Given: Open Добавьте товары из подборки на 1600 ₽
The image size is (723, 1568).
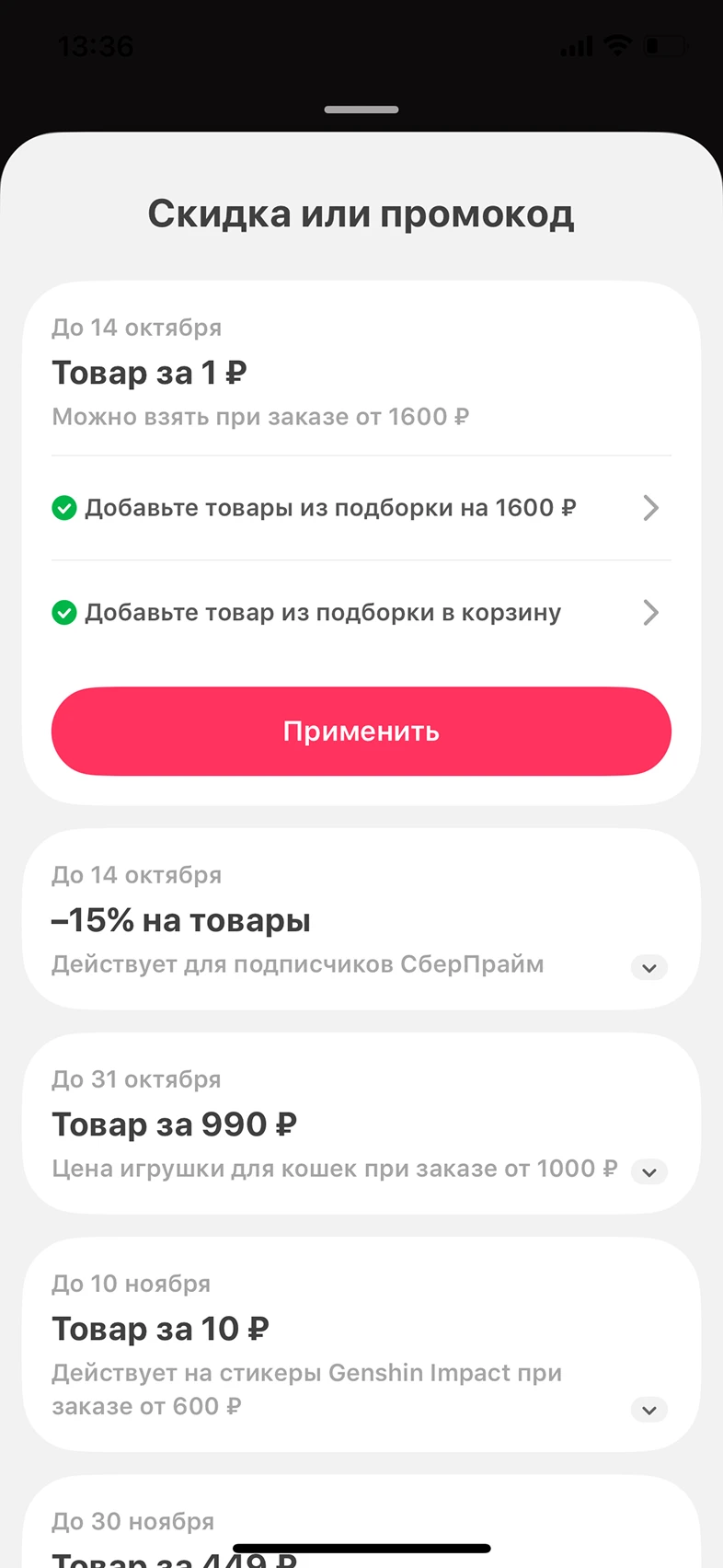Looking at the screenshot, I should tap(361, 508).
